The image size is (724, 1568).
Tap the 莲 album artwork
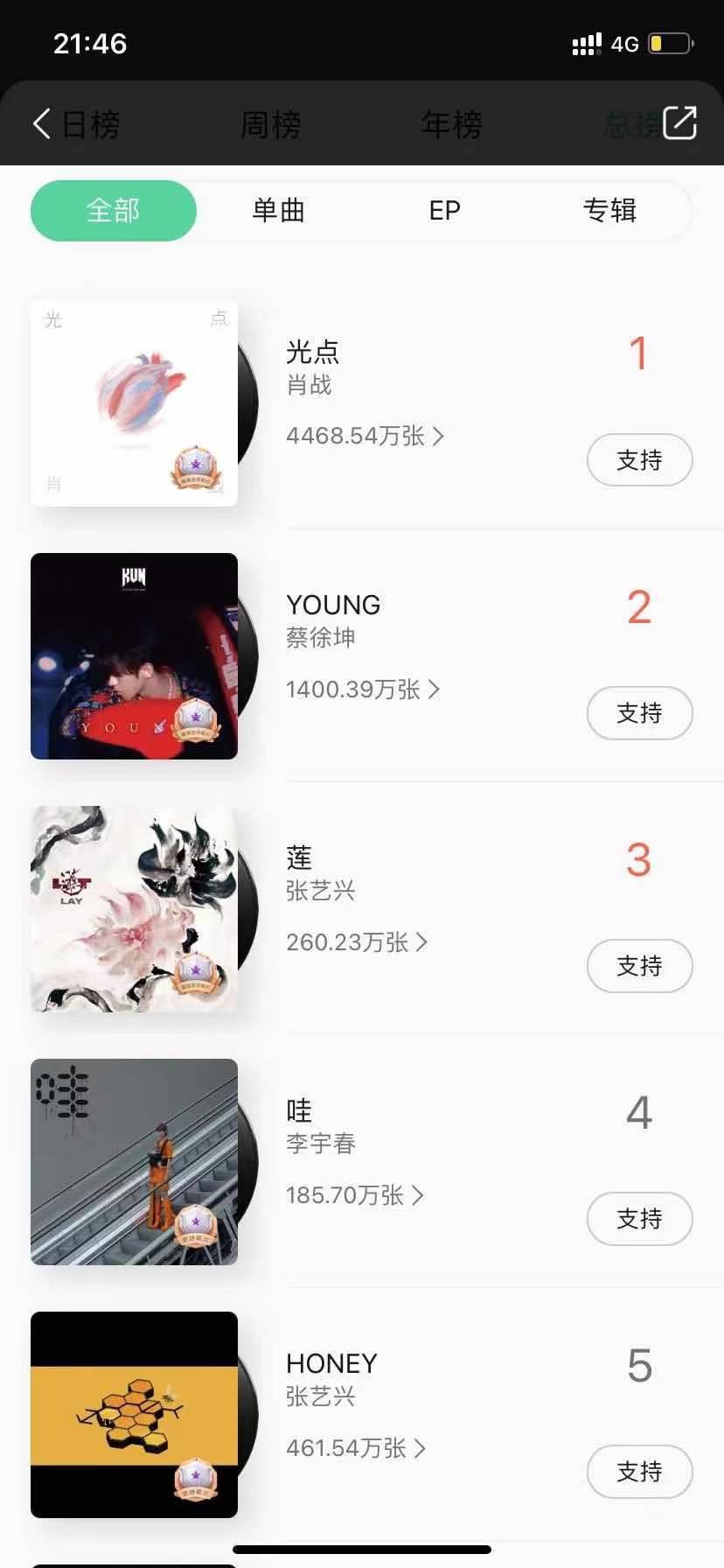[x=133, y=908]
